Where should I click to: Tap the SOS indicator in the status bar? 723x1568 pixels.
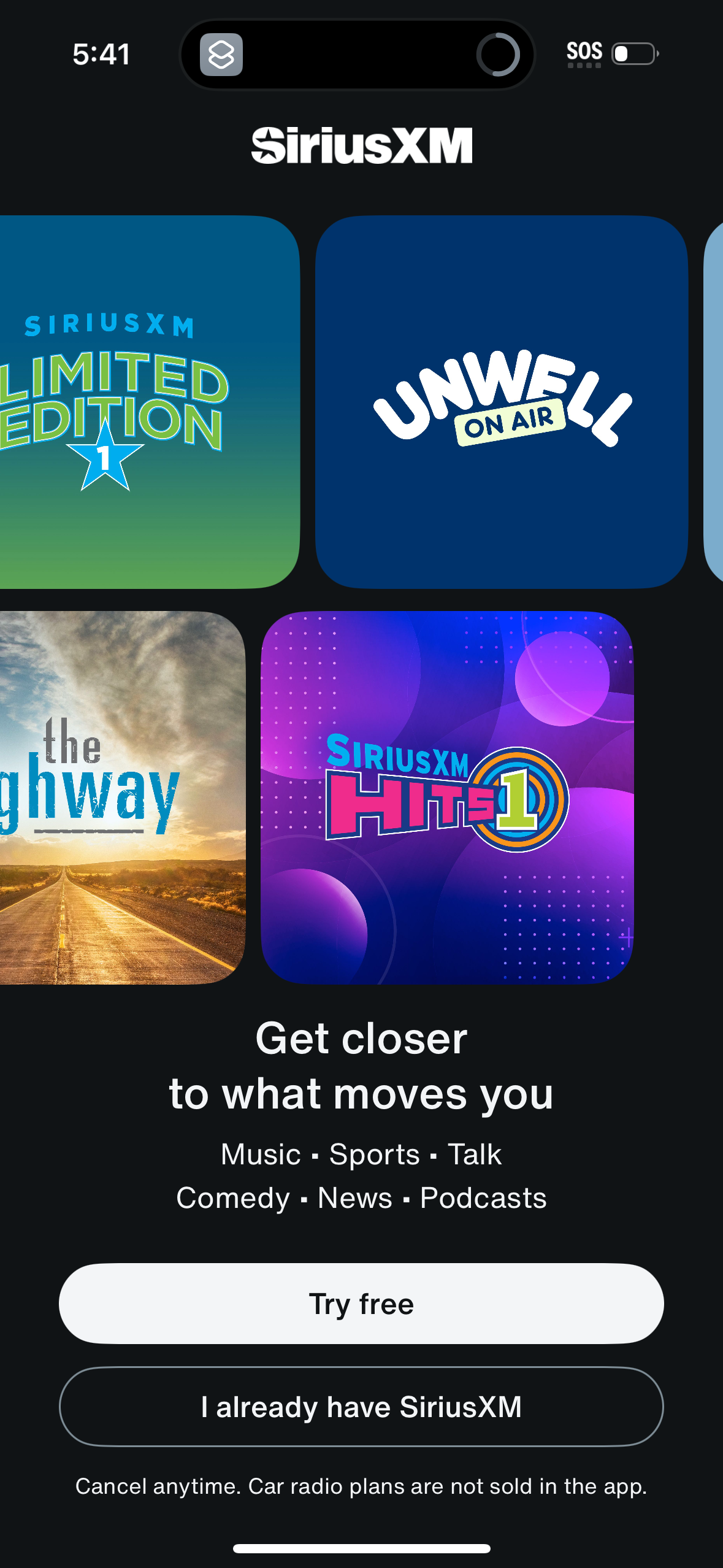[x=583, y=52]
